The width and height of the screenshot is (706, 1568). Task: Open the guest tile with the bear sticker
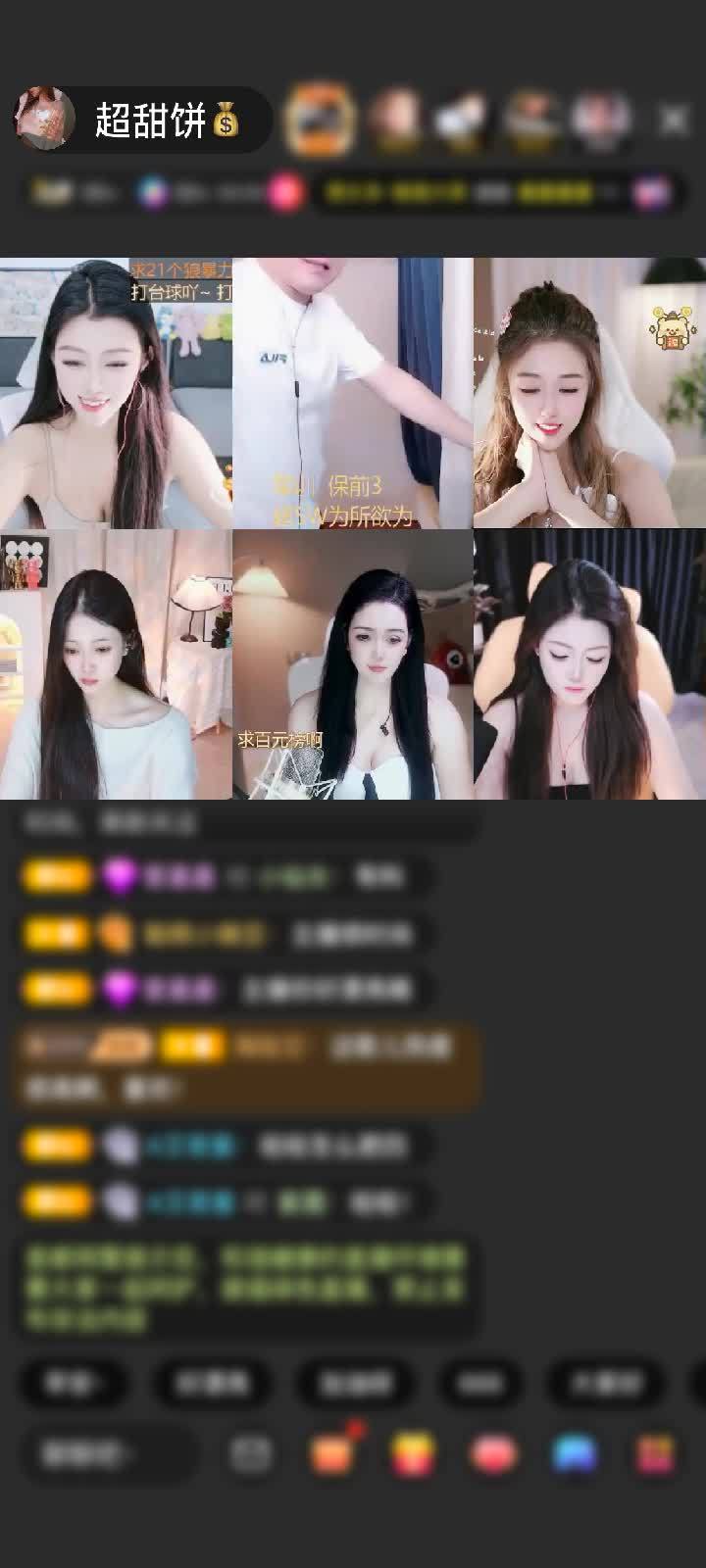589,392
